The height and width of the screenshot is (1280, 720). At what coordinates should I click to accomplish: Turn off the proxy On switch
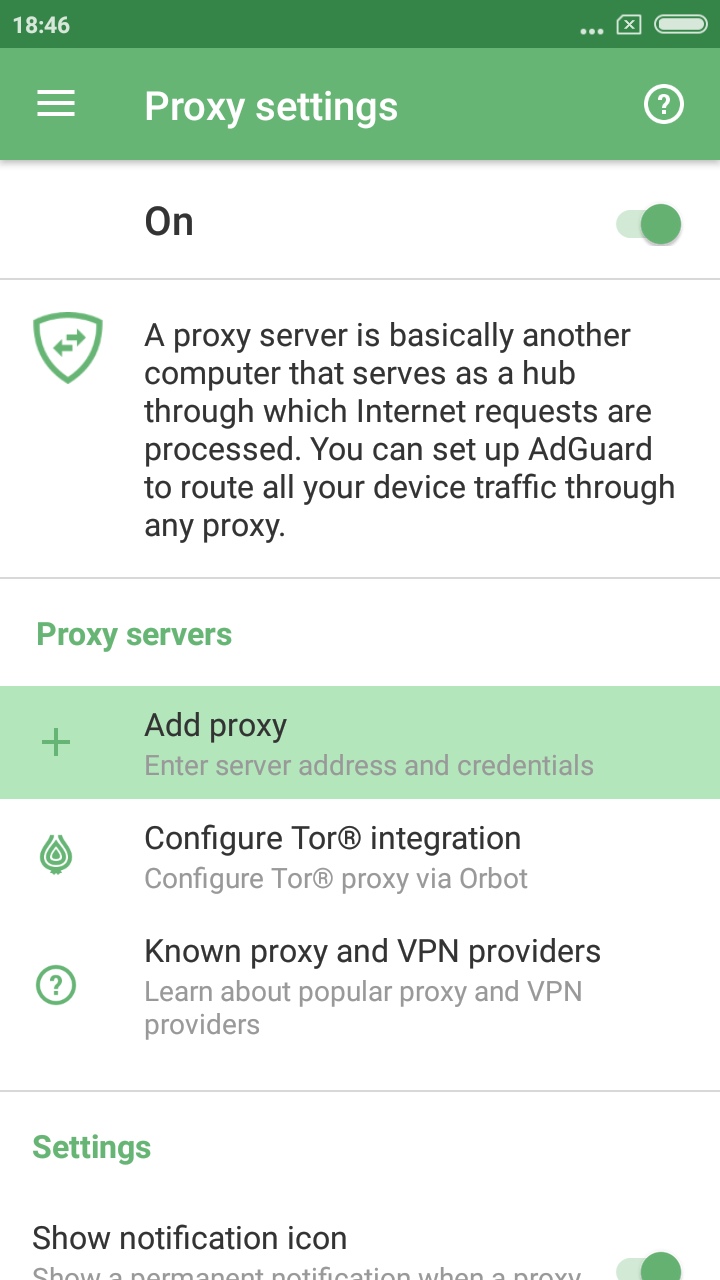[x=650, y=223]
